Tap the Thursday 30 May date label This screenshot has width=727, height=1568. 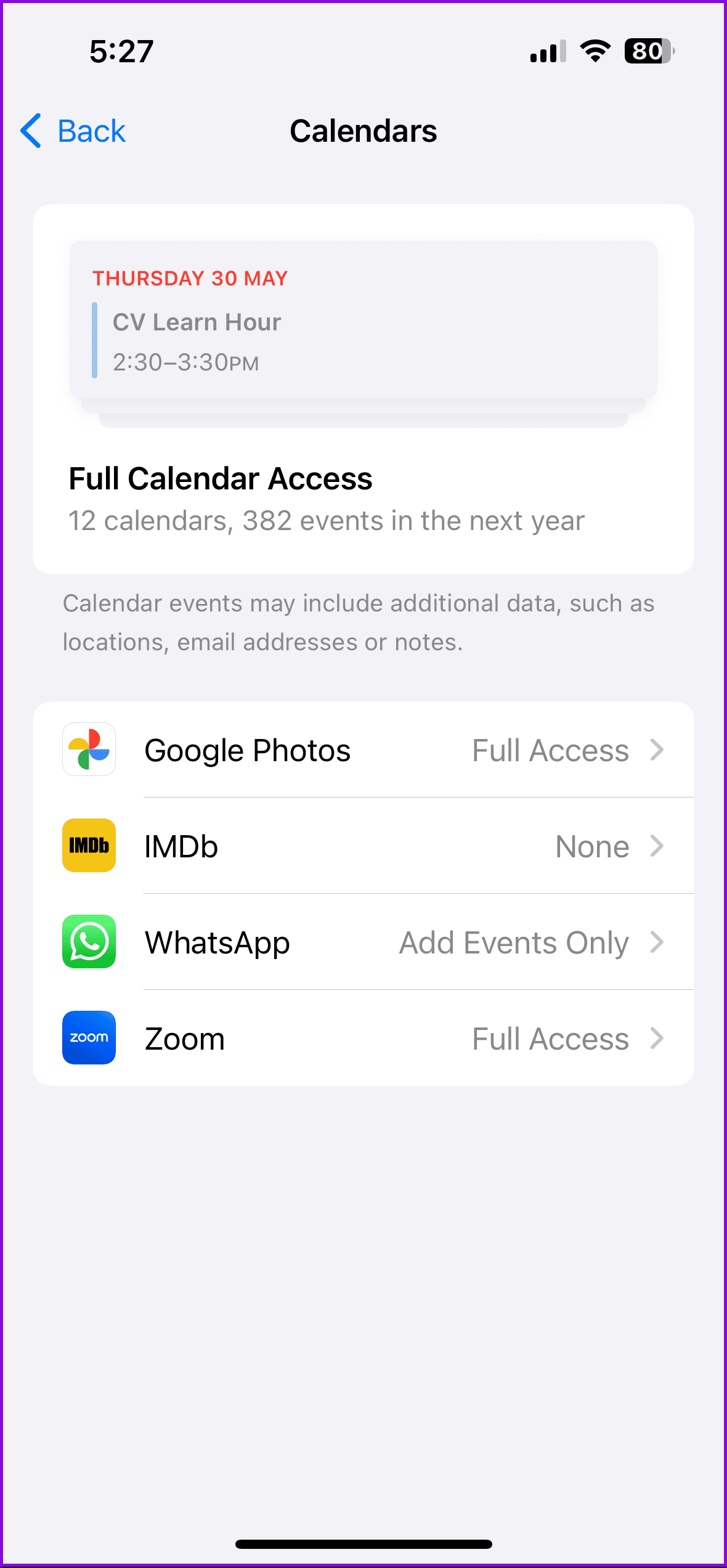click(x=189, y=279)
